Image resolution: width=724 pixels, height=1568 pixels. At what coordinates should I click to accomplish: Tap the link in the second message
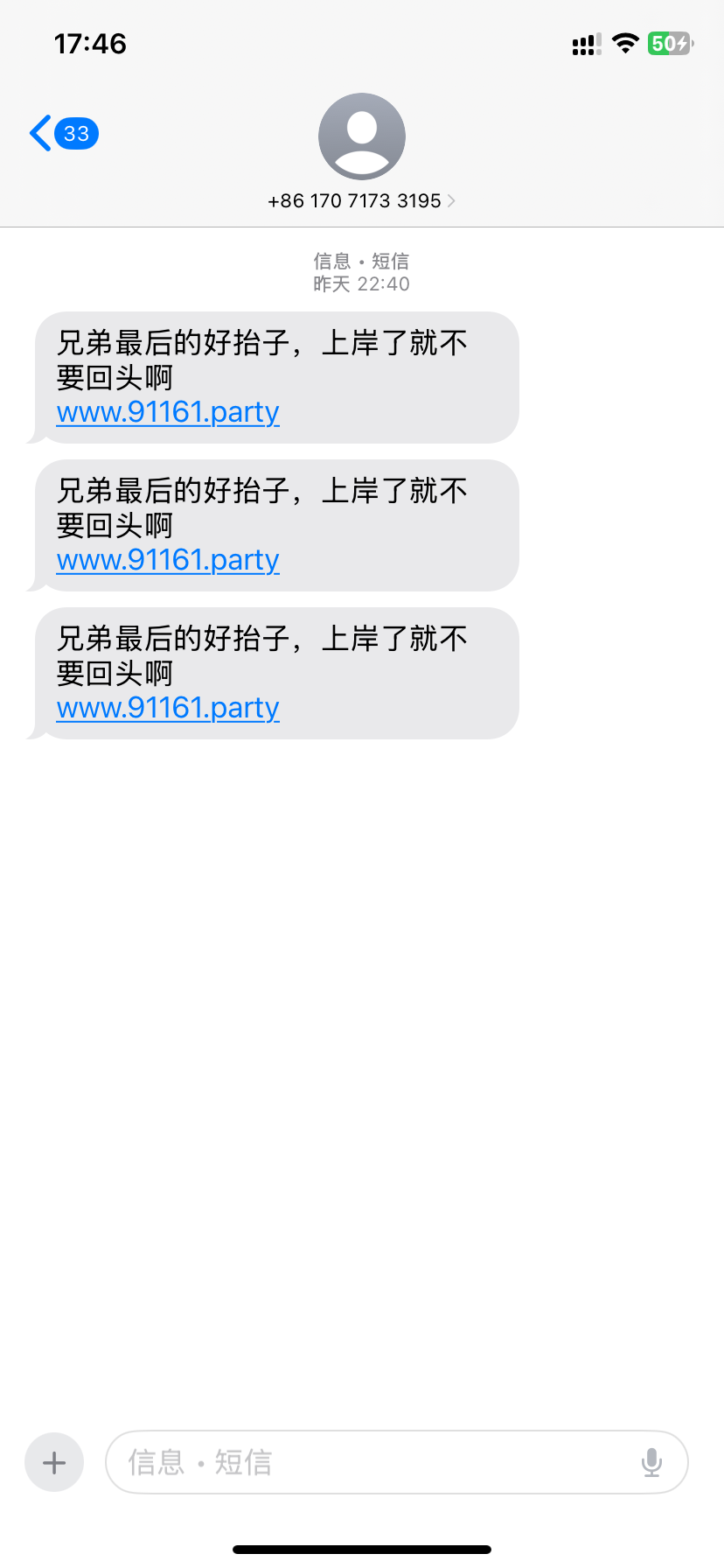pyautogui.click(x=167, y=559)
